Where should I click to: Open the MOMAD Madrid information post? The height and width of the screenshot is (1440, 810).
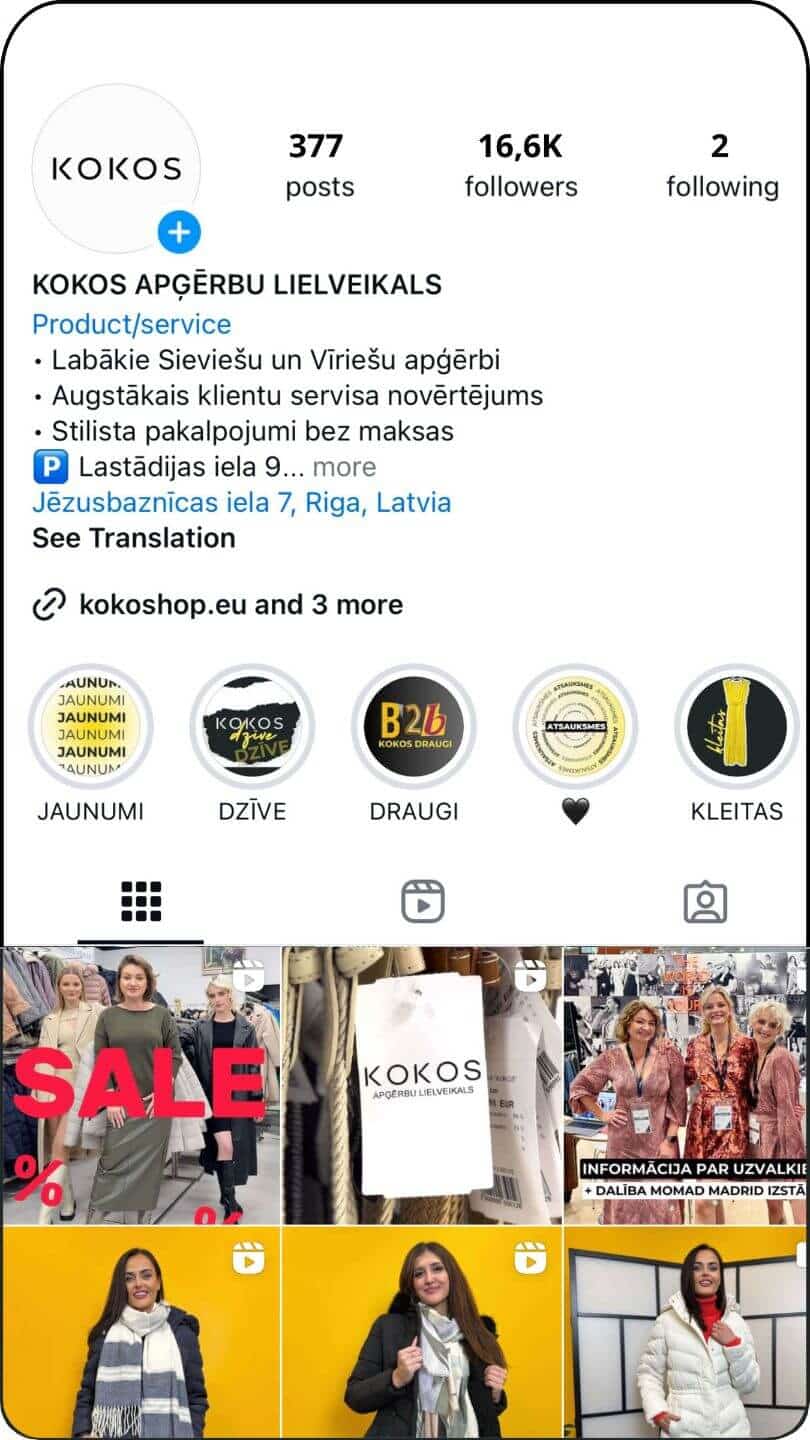tap(685, 1085)
